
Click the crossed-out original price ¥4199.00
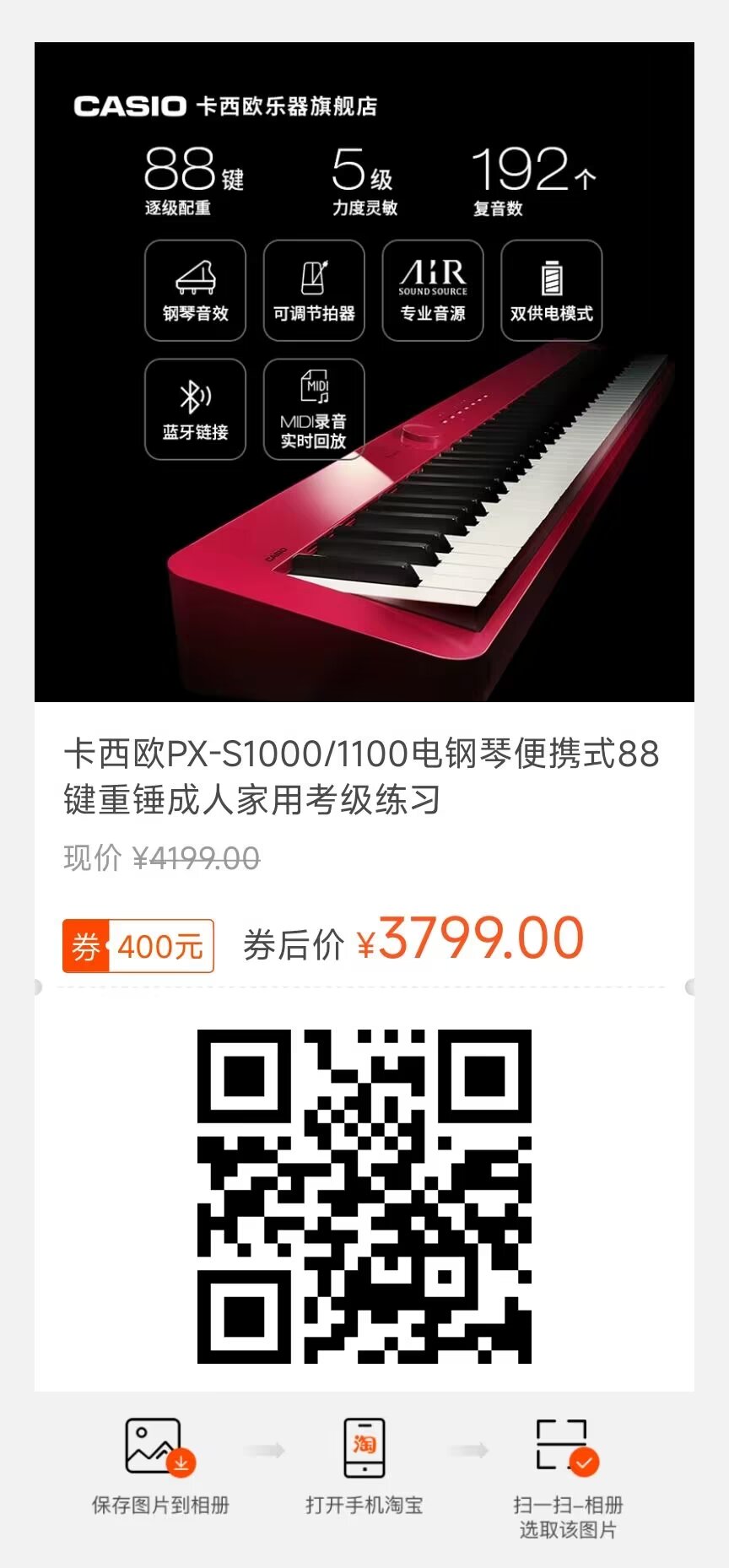pos(196,857)
